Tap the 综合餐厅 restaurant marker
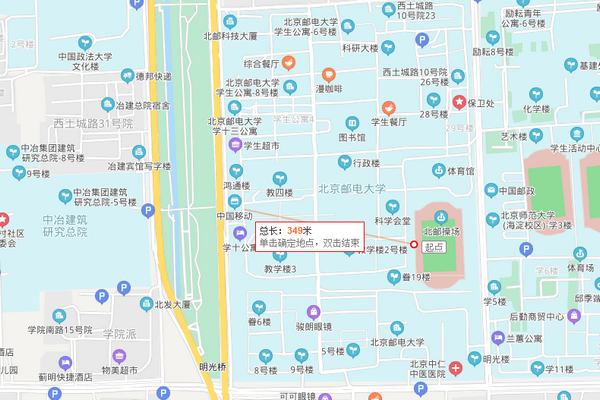The width and height of the screenshot is (600, 400). coord(288,61)
